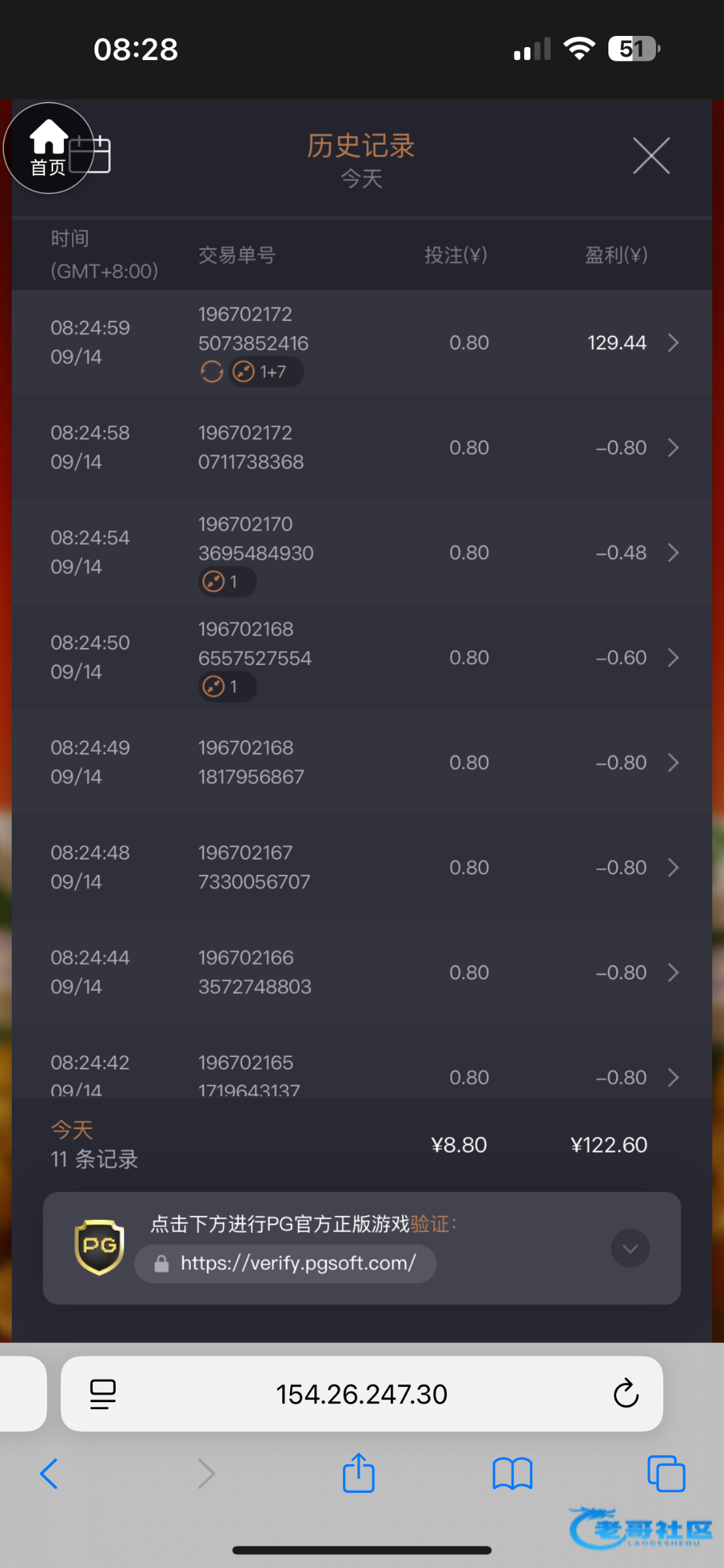Reload the current page
This screenshot has height=1568, width=724.
pos(625,1394)
